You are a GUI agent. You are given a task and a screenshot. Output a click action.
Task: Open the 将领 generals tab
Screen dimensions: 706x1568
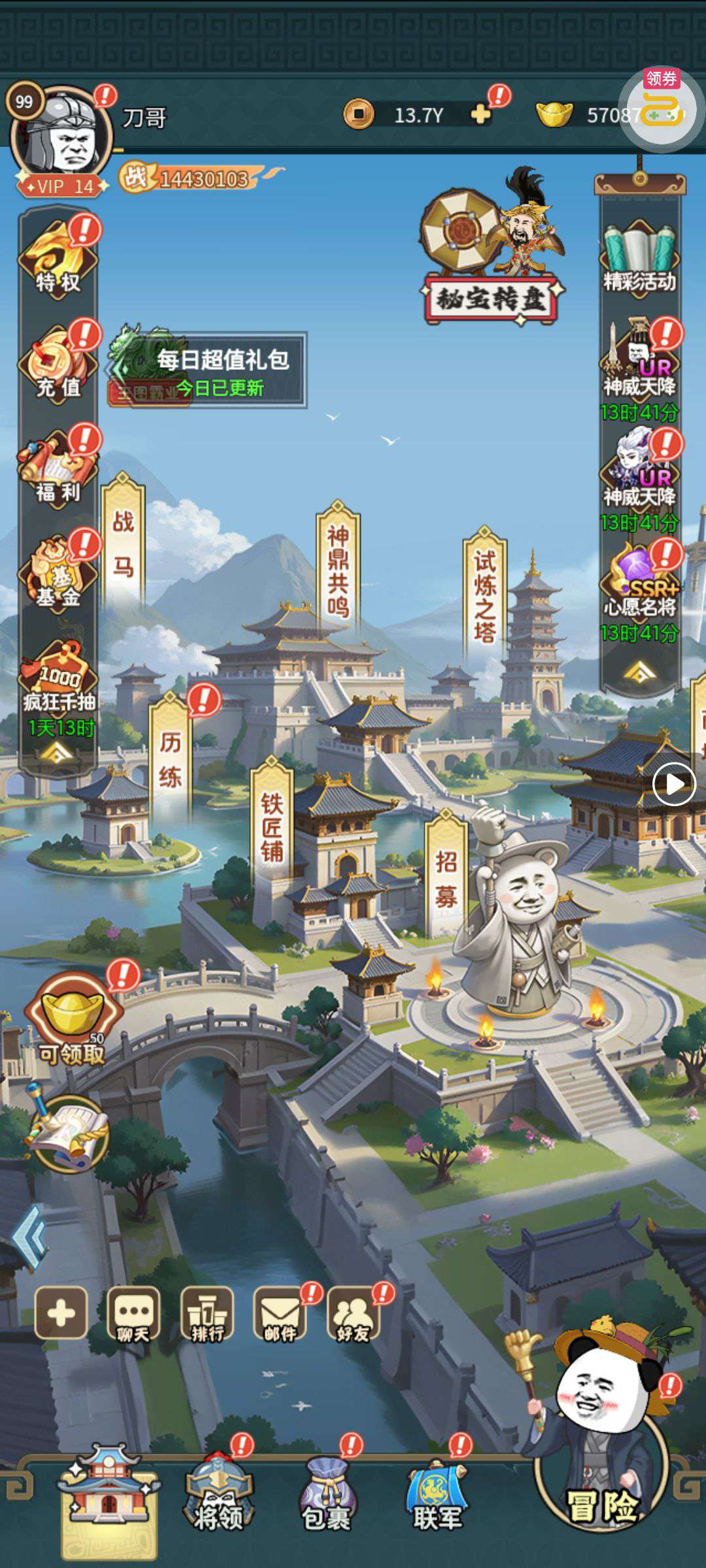[219, 1496]
